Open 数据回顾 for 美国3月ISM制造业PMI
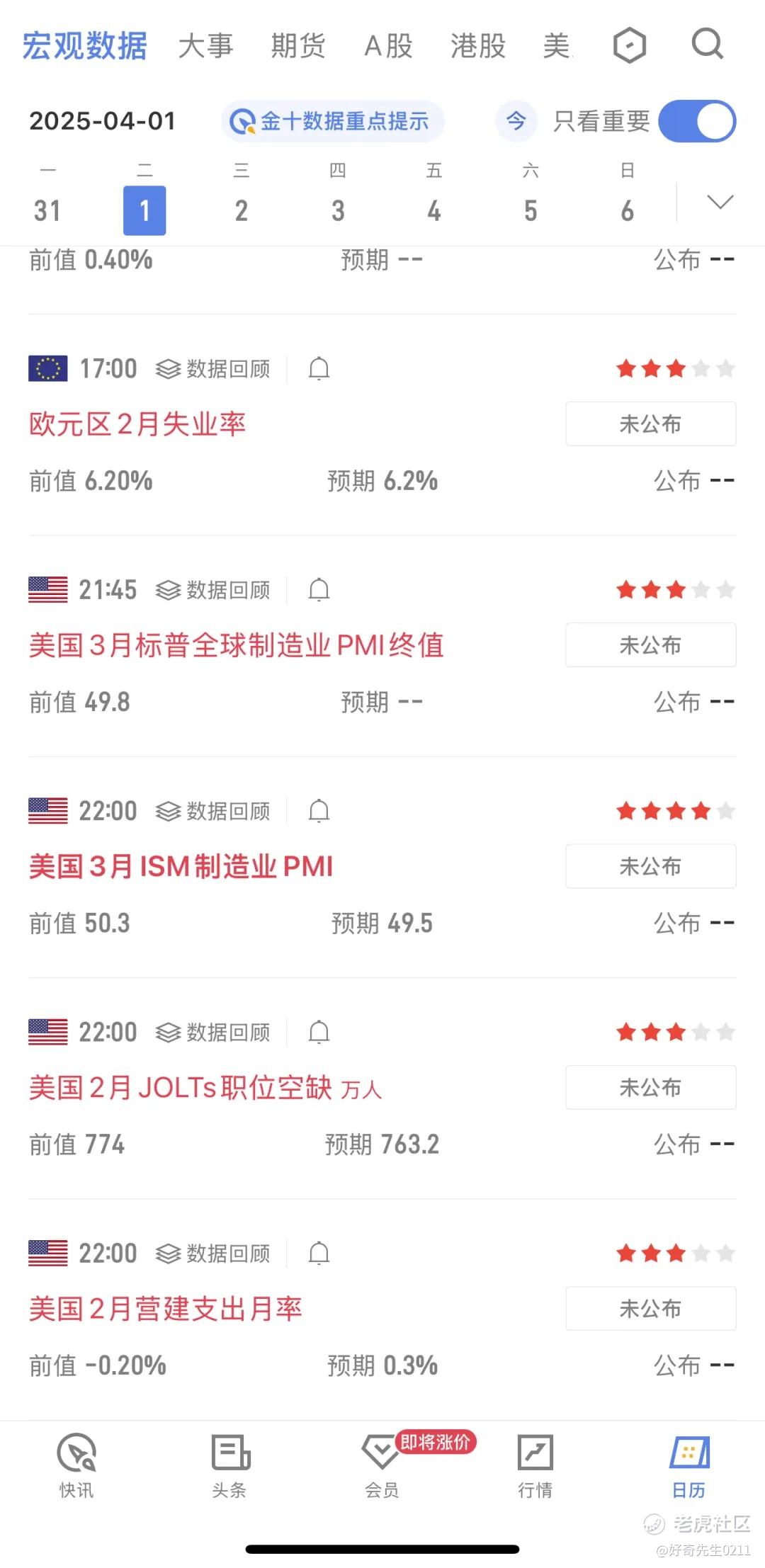 pos(213,811)
